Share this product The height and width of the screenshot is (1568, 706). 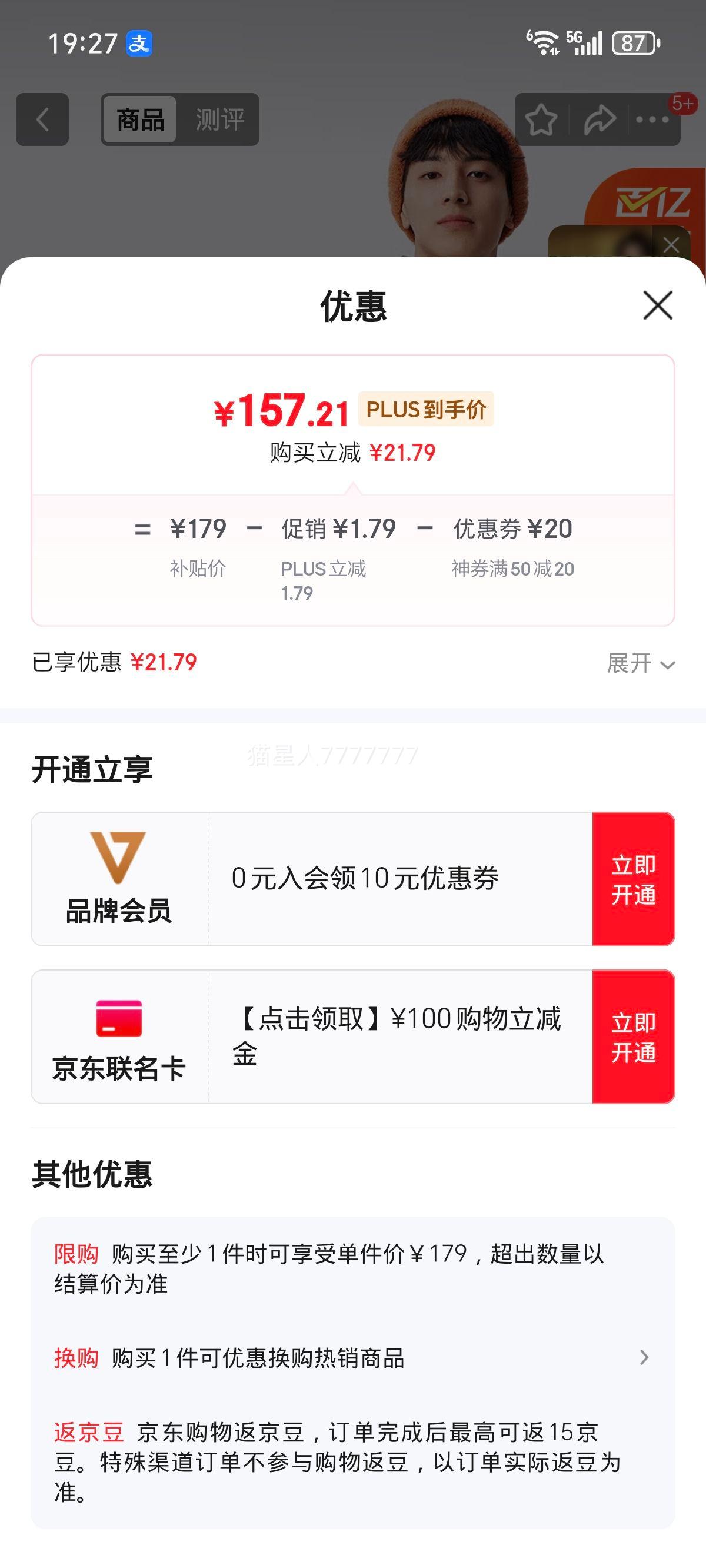point(600,119)
